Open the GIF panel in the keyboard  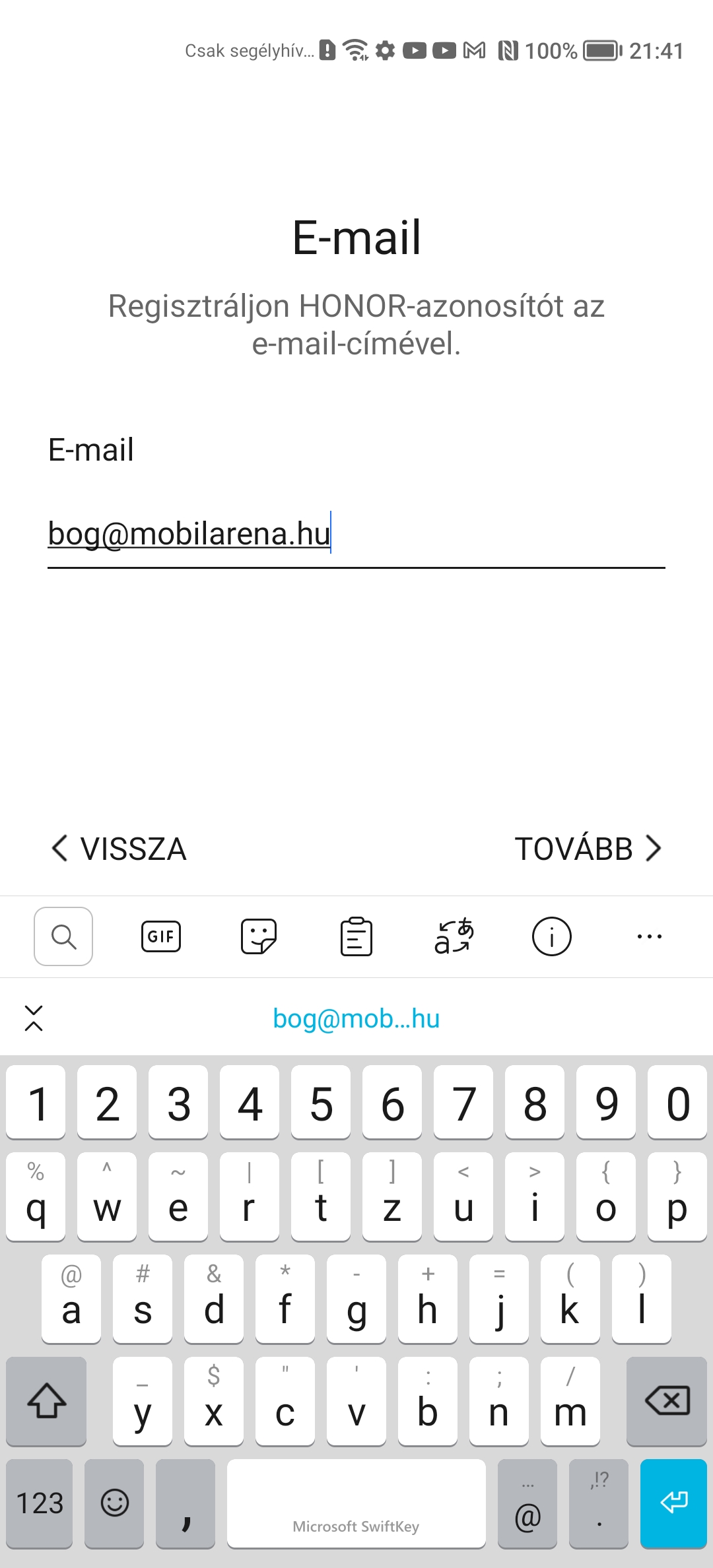(161, 936)
